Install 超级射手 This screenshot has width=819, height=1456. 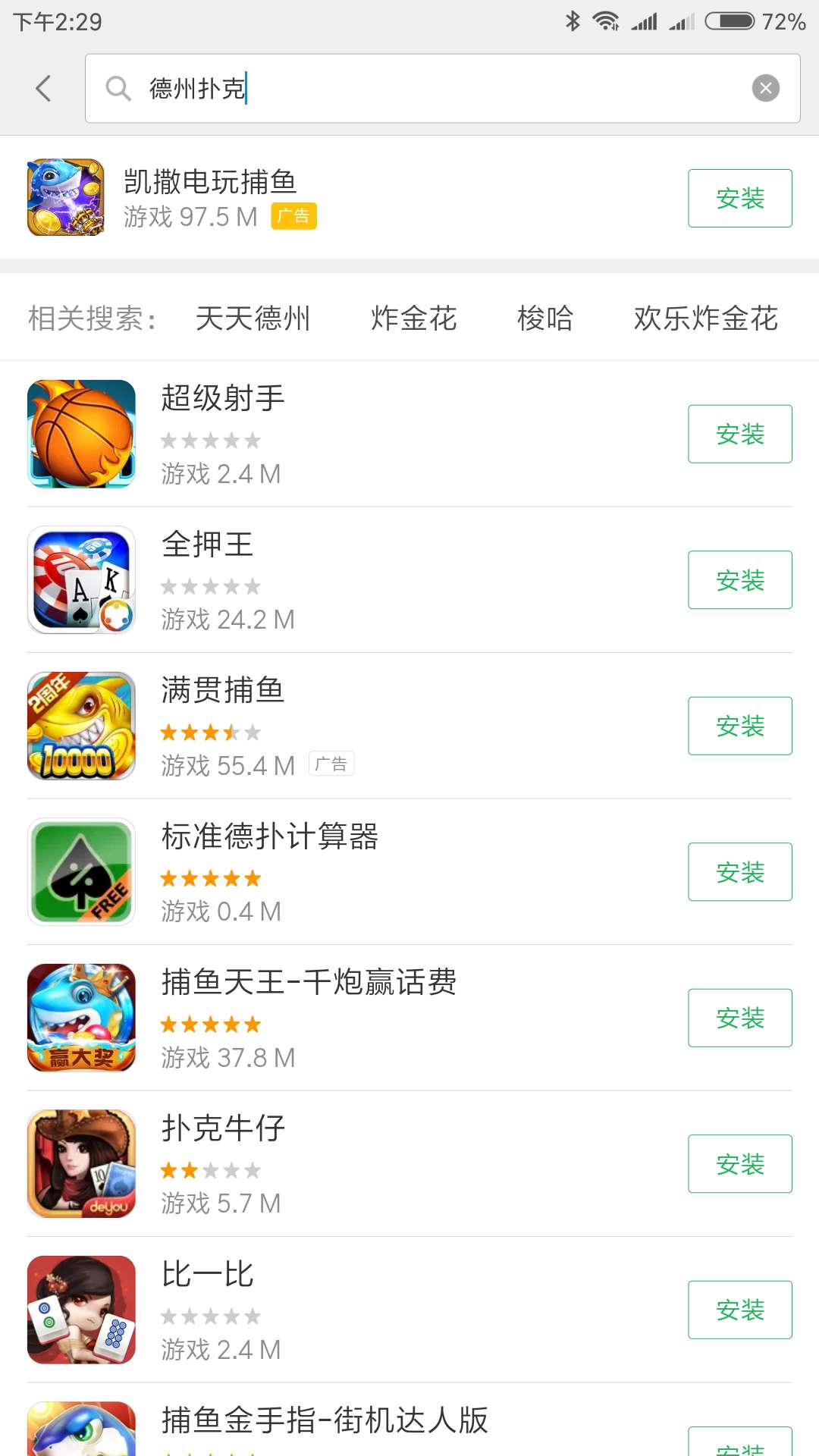(739, 434)
